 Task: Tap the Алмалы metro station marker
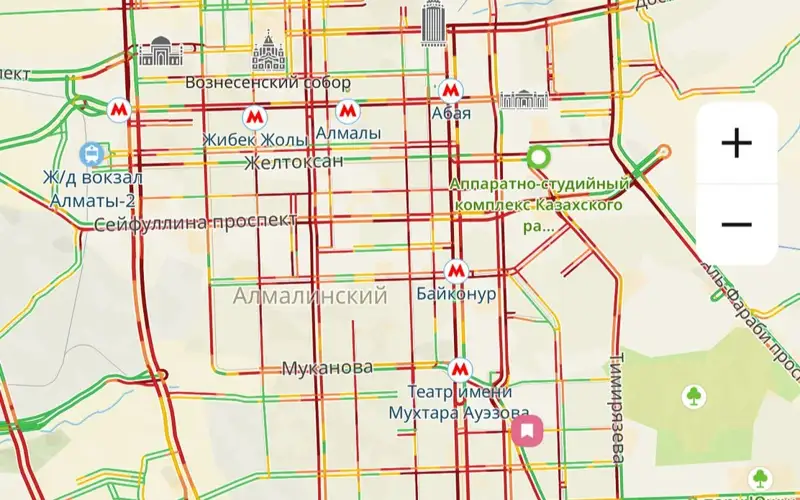click(347, 109)
